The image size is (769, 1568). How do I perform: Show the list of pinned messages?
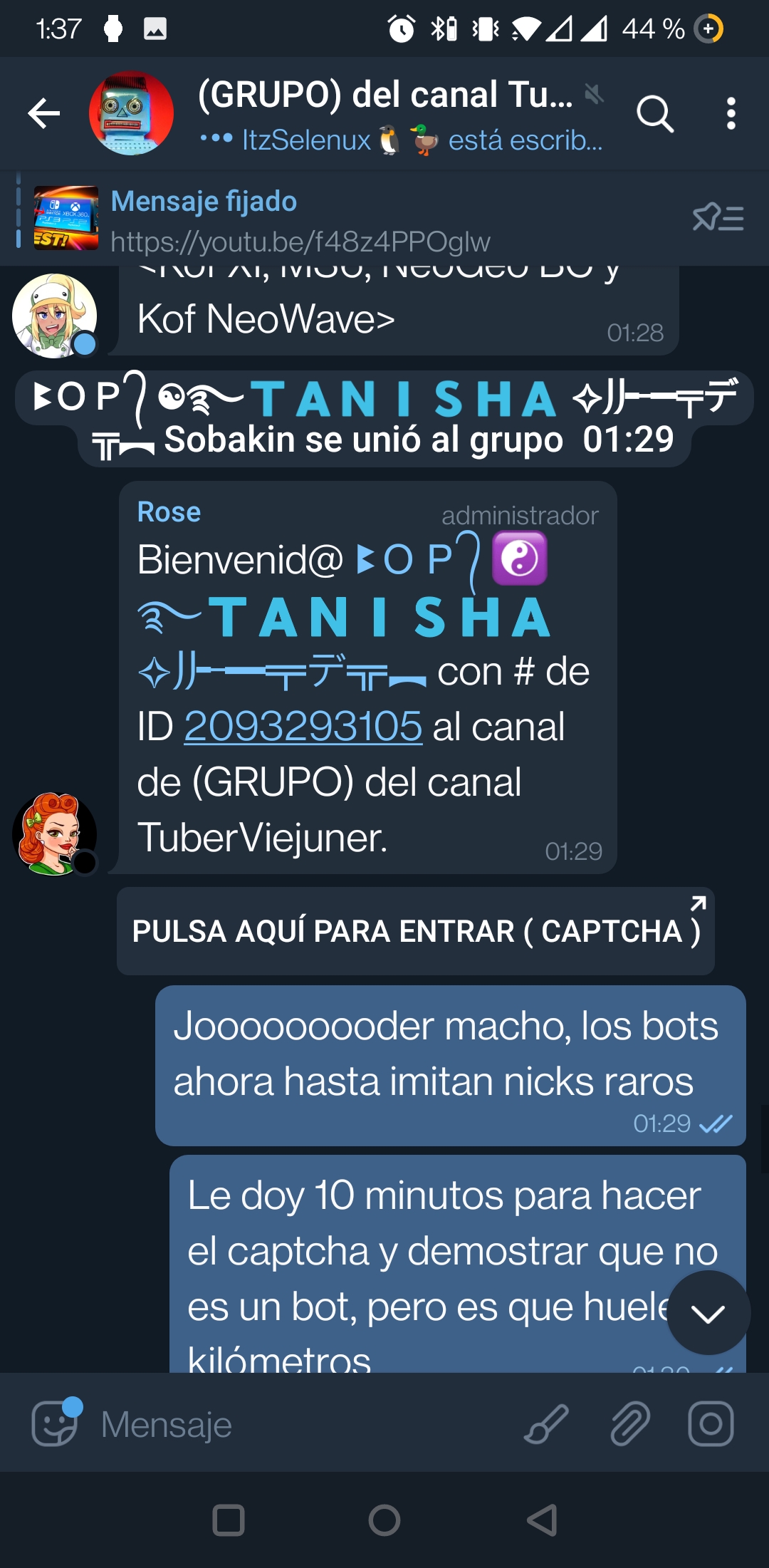tap(718, 218)
